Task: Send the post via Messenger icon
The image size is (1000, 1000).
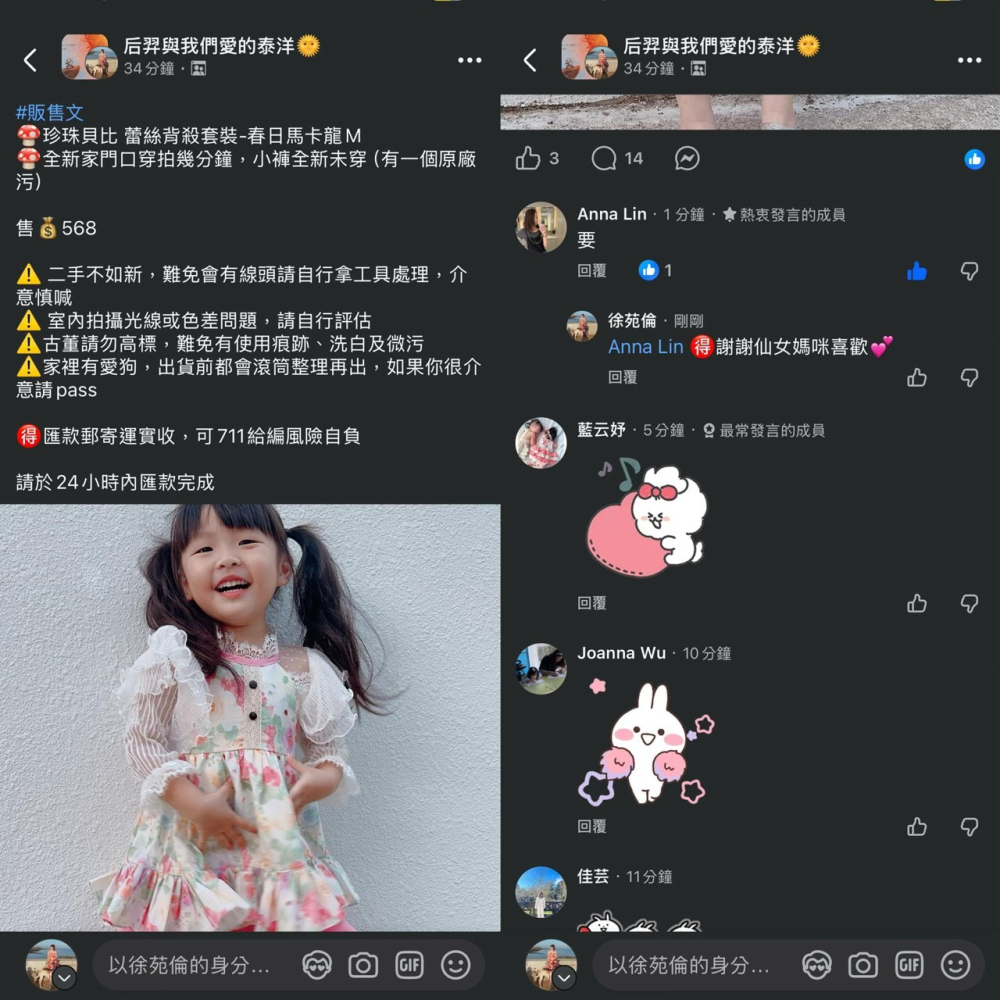Action: [x=686, y=158]
